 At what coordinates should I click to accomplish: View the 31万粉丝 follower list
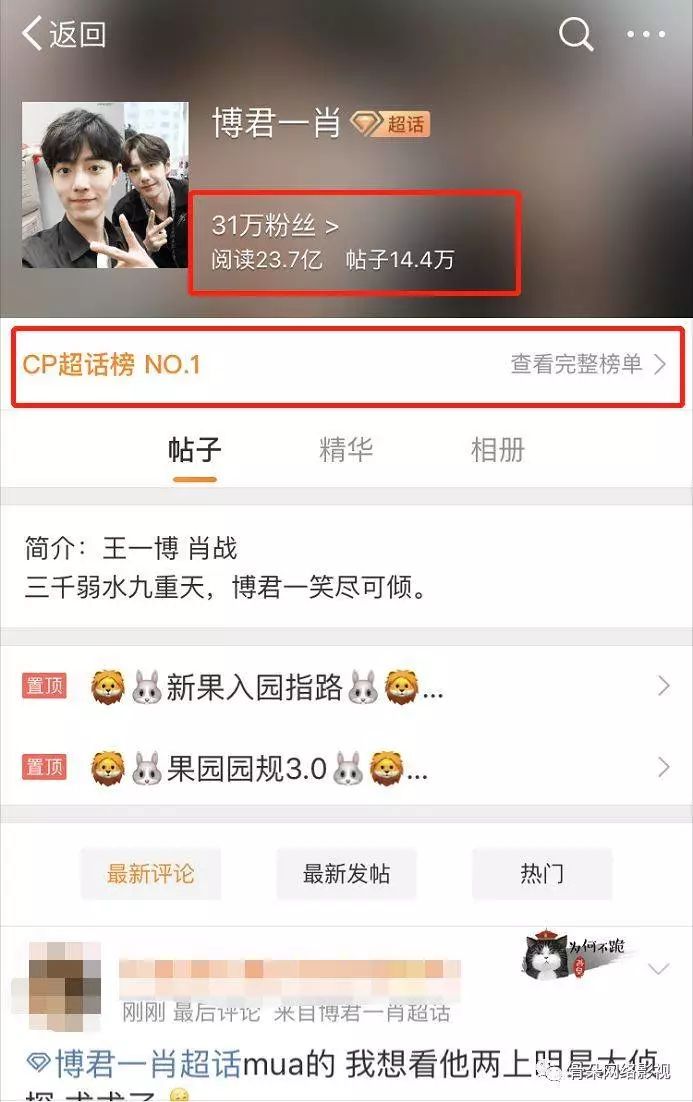click(275, 227)
